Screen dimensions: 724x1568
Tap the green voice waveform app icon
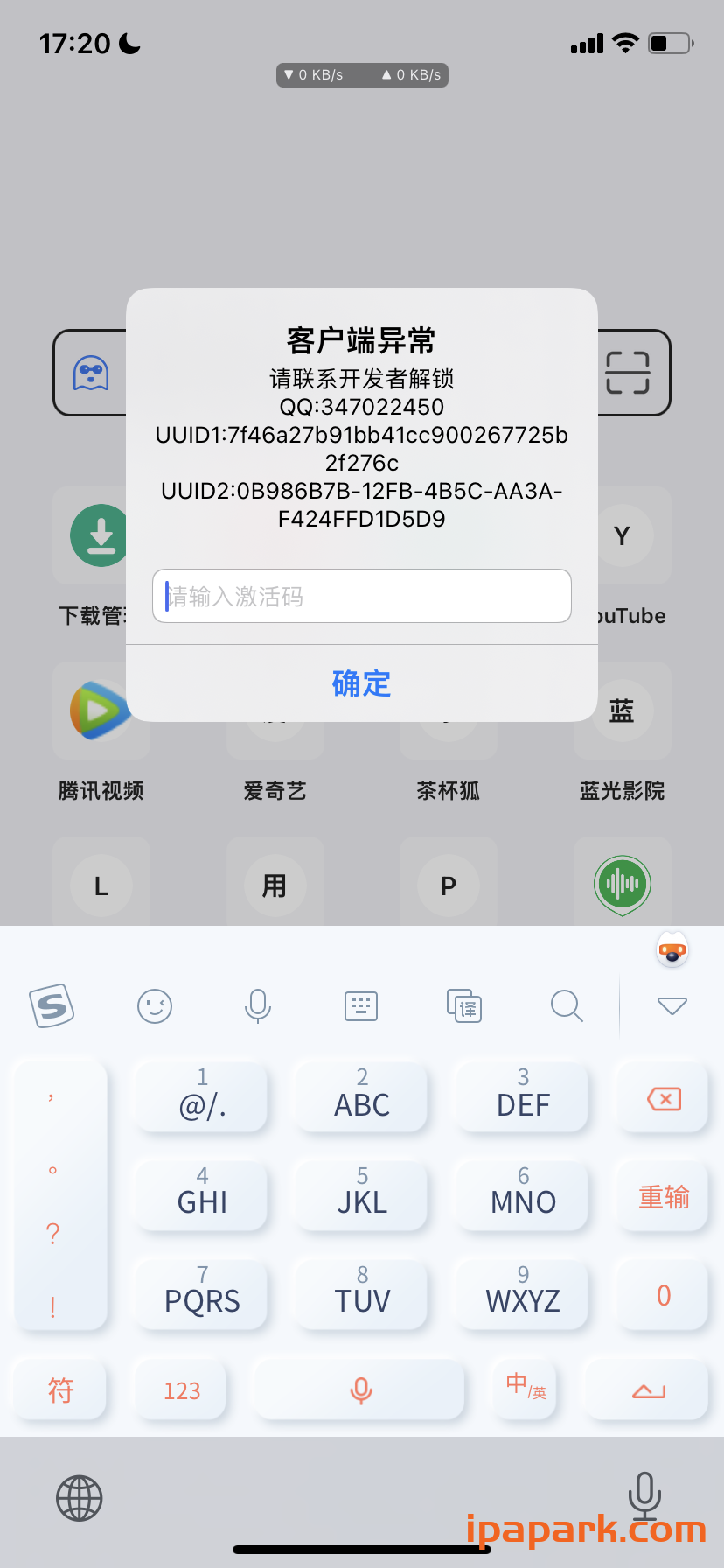point(622,885)
